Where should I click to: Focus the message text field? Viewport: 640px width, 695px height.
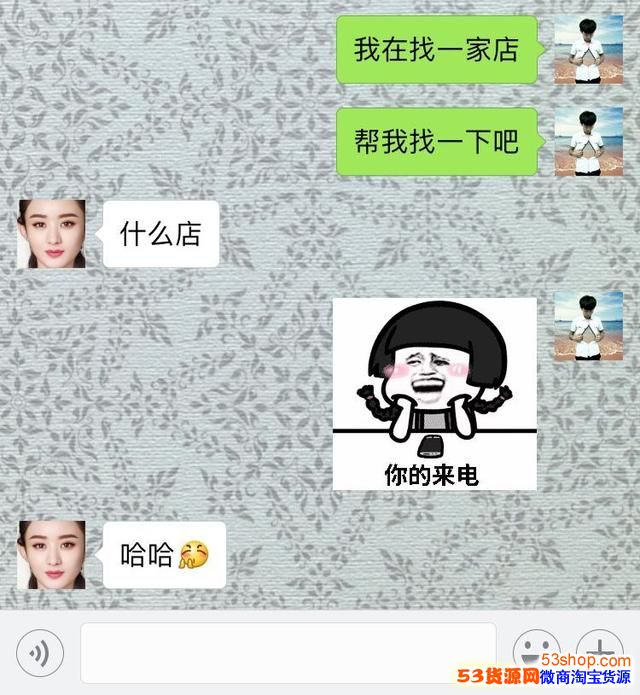[288, 654]
